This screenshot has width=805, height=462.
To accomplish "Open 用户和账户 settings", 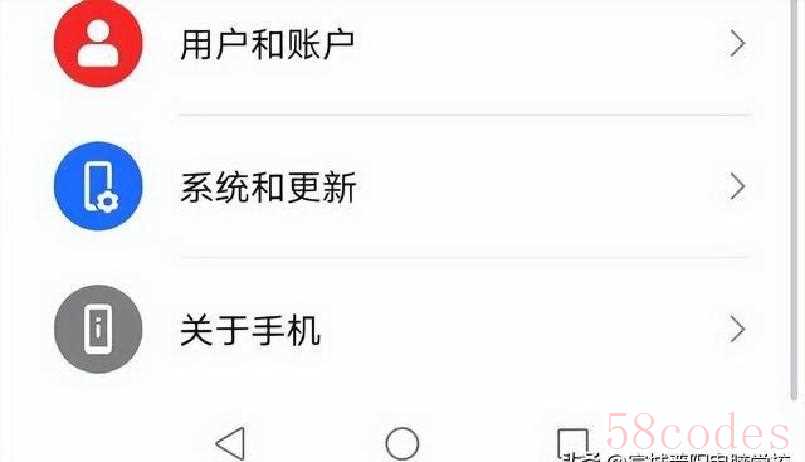I will click(x=266, y=45).
